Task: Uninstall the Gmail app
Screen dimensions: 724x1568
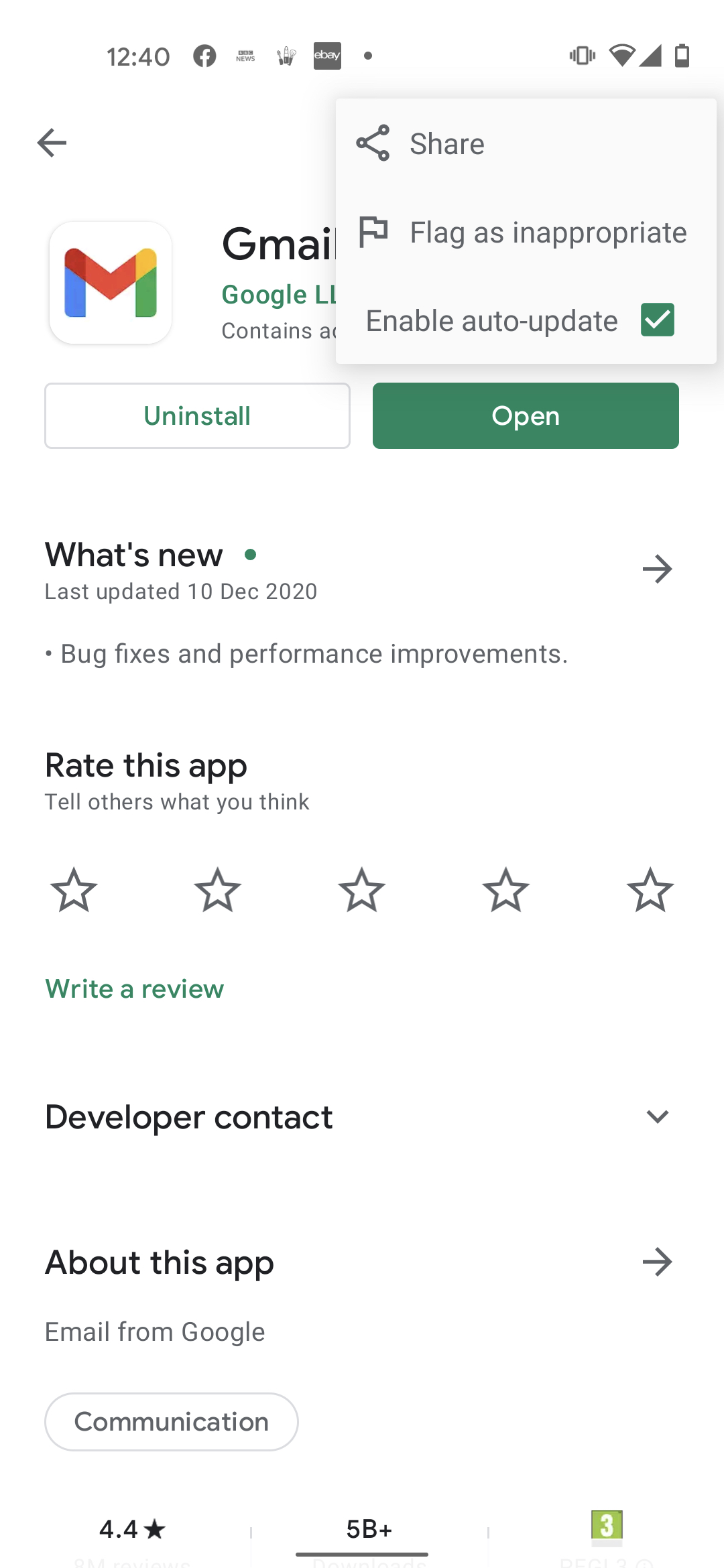Action: [197, 415]
